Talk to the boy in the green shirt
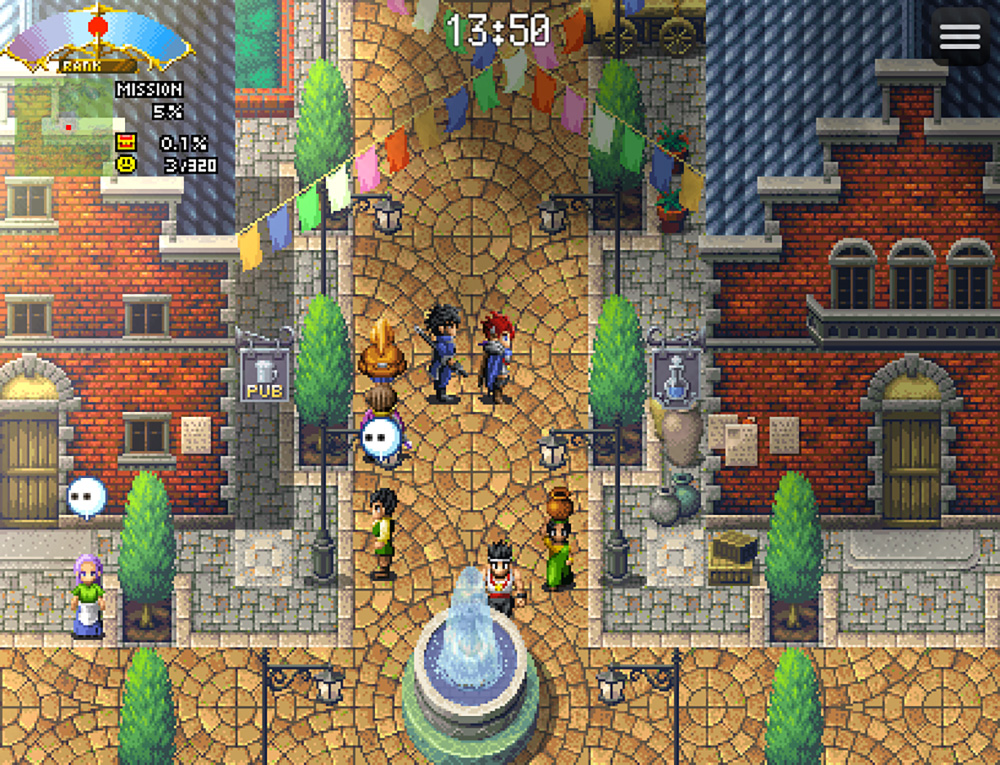Viewport: 1000px width, 765px height. click(382, 533)
